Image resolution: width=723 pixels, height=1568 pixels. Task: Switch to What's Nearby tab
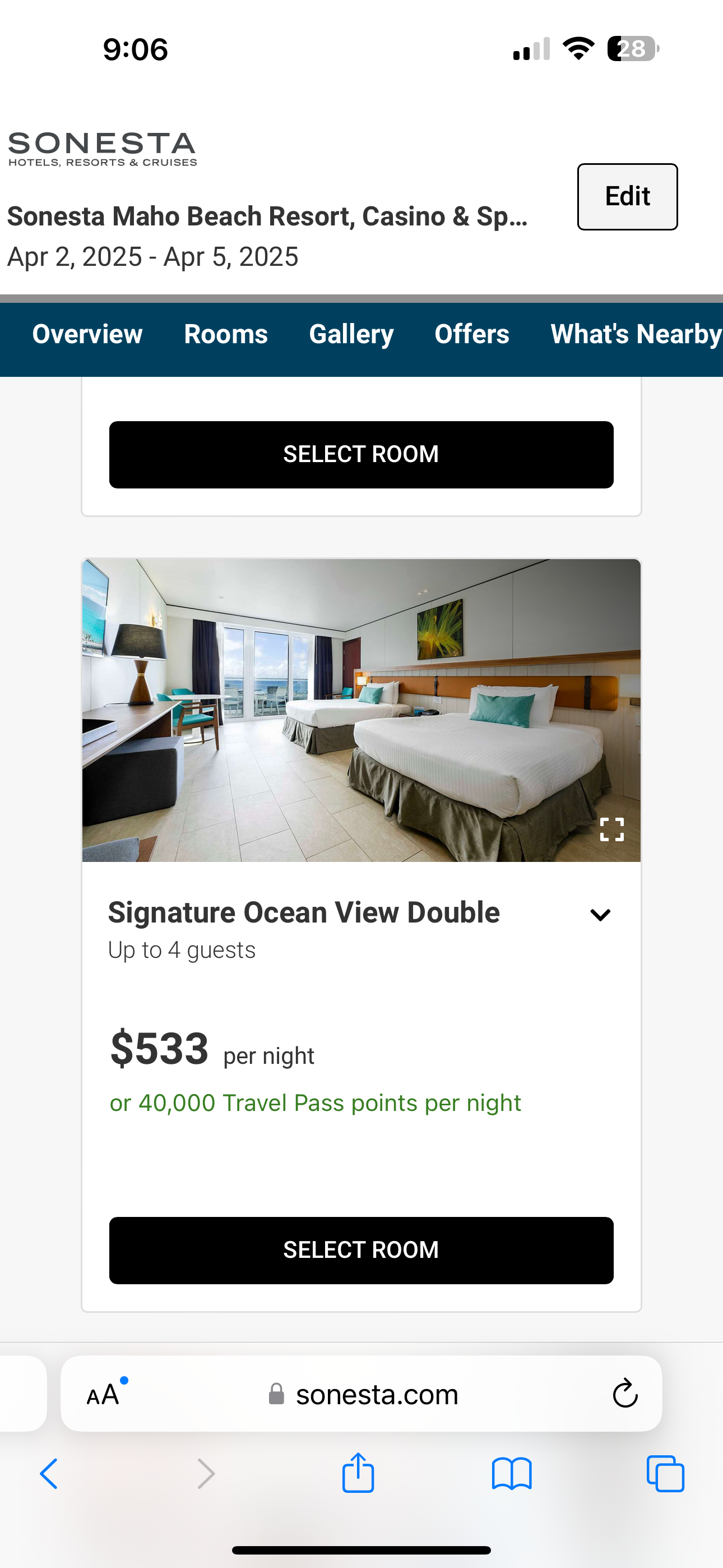(x=636, y=334)
